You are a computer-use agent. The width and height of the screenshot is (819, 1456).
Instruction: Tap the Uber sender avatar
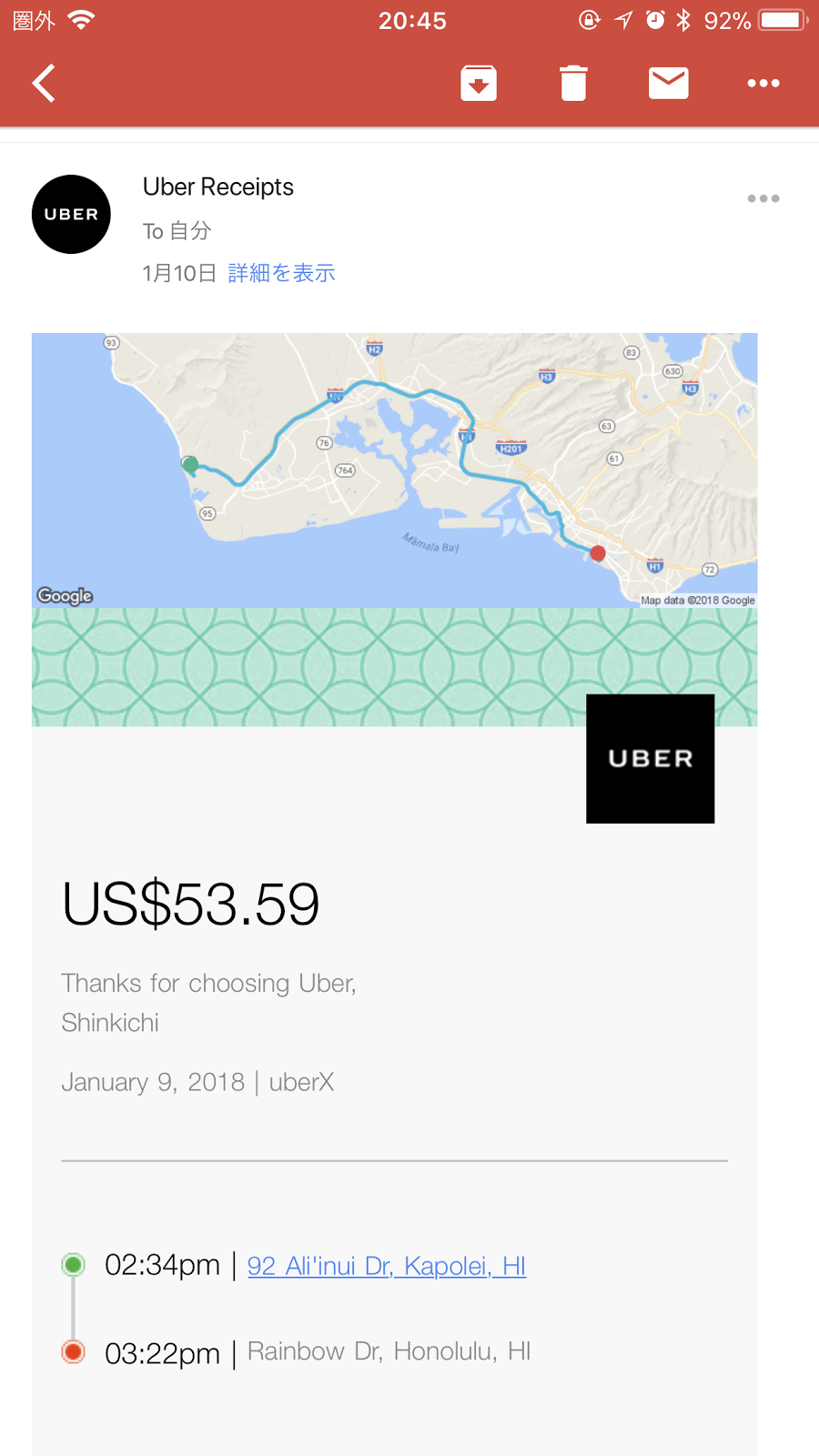(71, 215)
